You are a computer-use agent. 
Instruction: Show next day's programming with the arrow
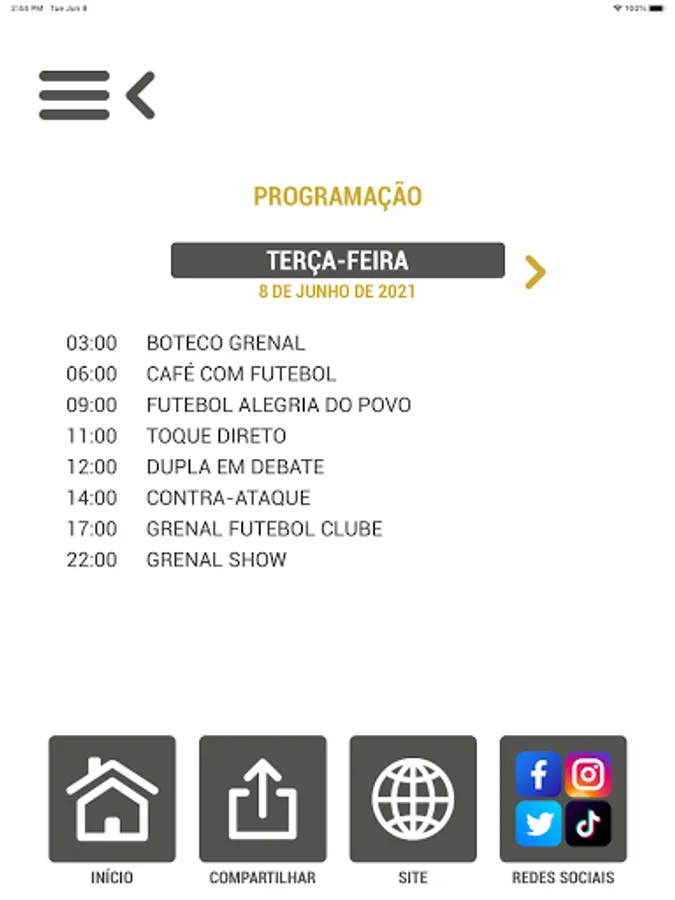click(536, 271)
